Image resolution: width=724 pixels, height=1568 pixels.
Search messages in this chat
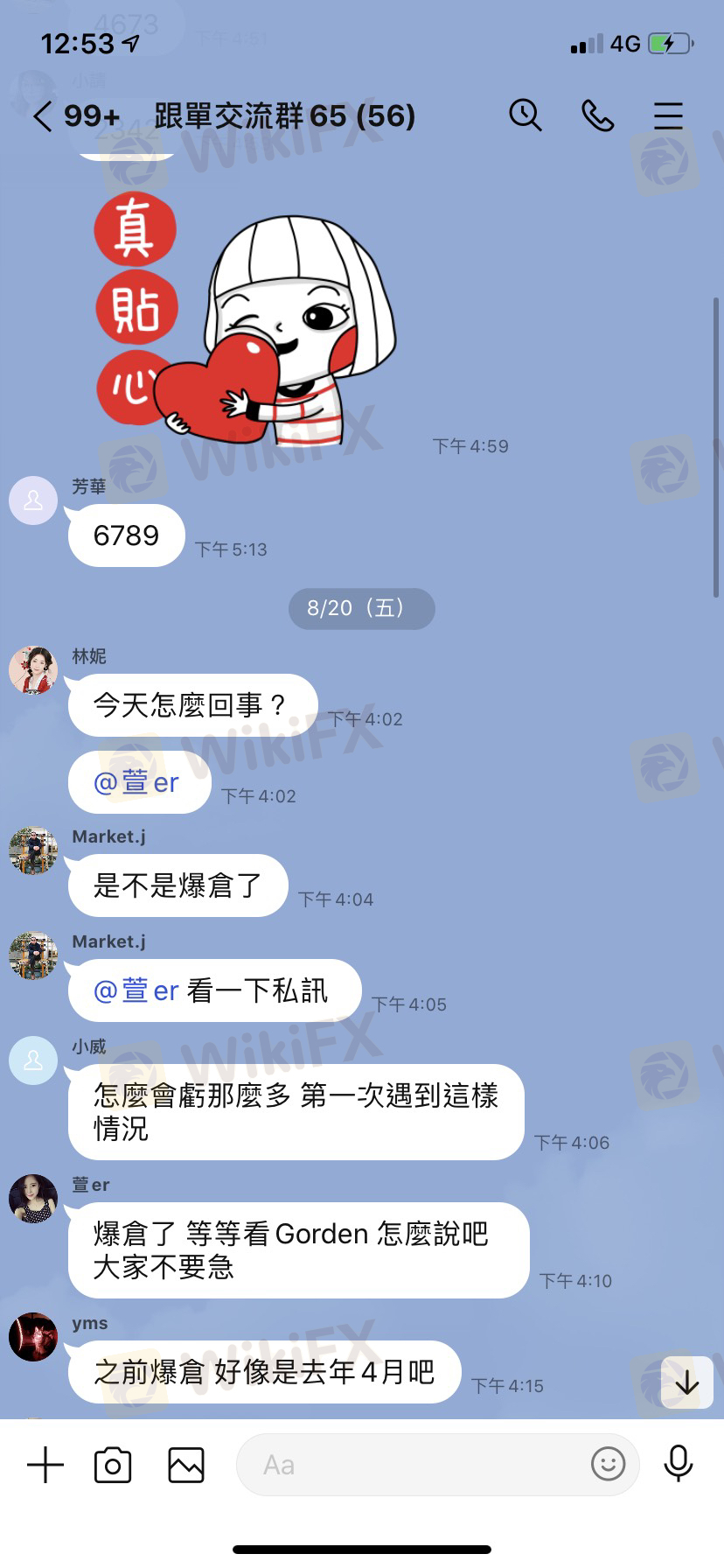[x=526, y=115]
